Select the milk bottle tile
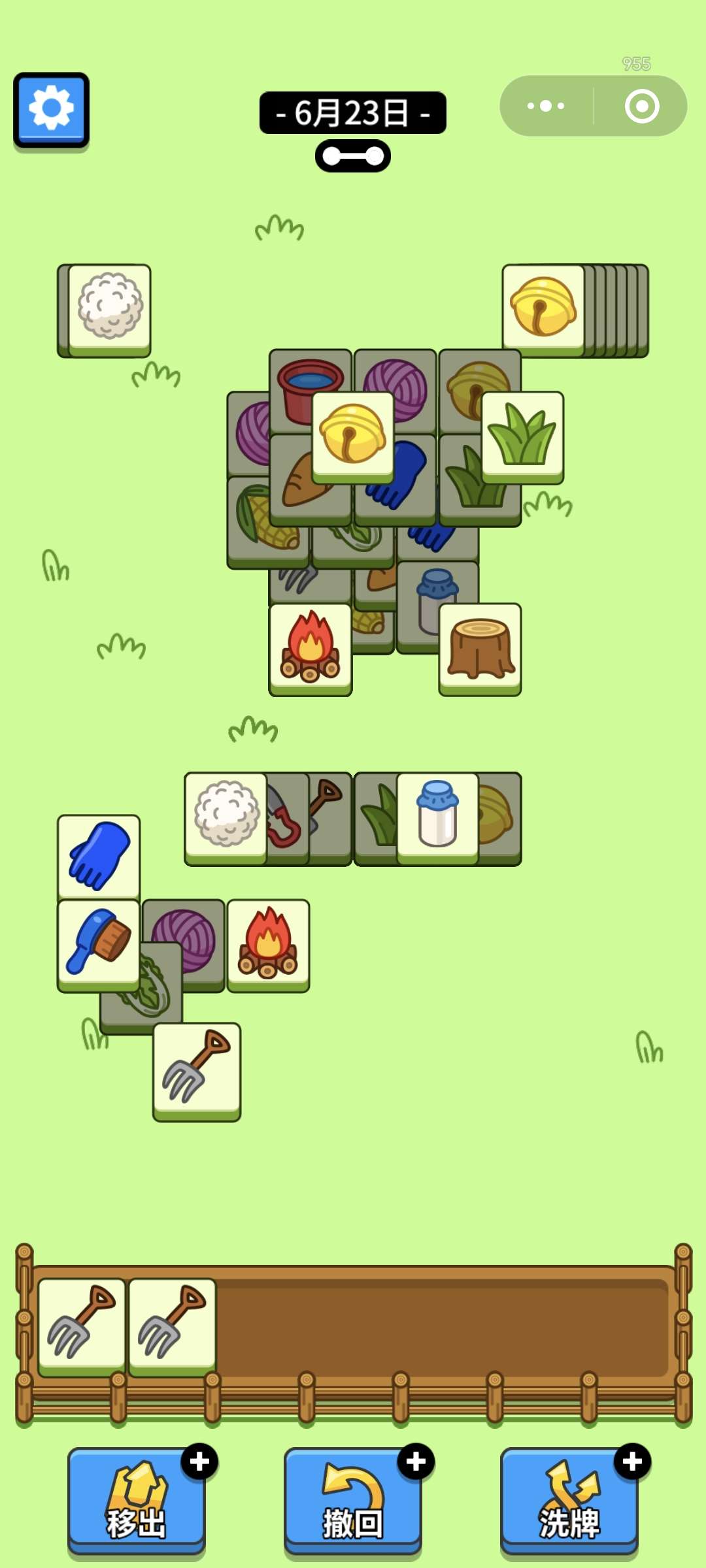The height and width of the screenshot is (1568, 706). click(437, 817)
